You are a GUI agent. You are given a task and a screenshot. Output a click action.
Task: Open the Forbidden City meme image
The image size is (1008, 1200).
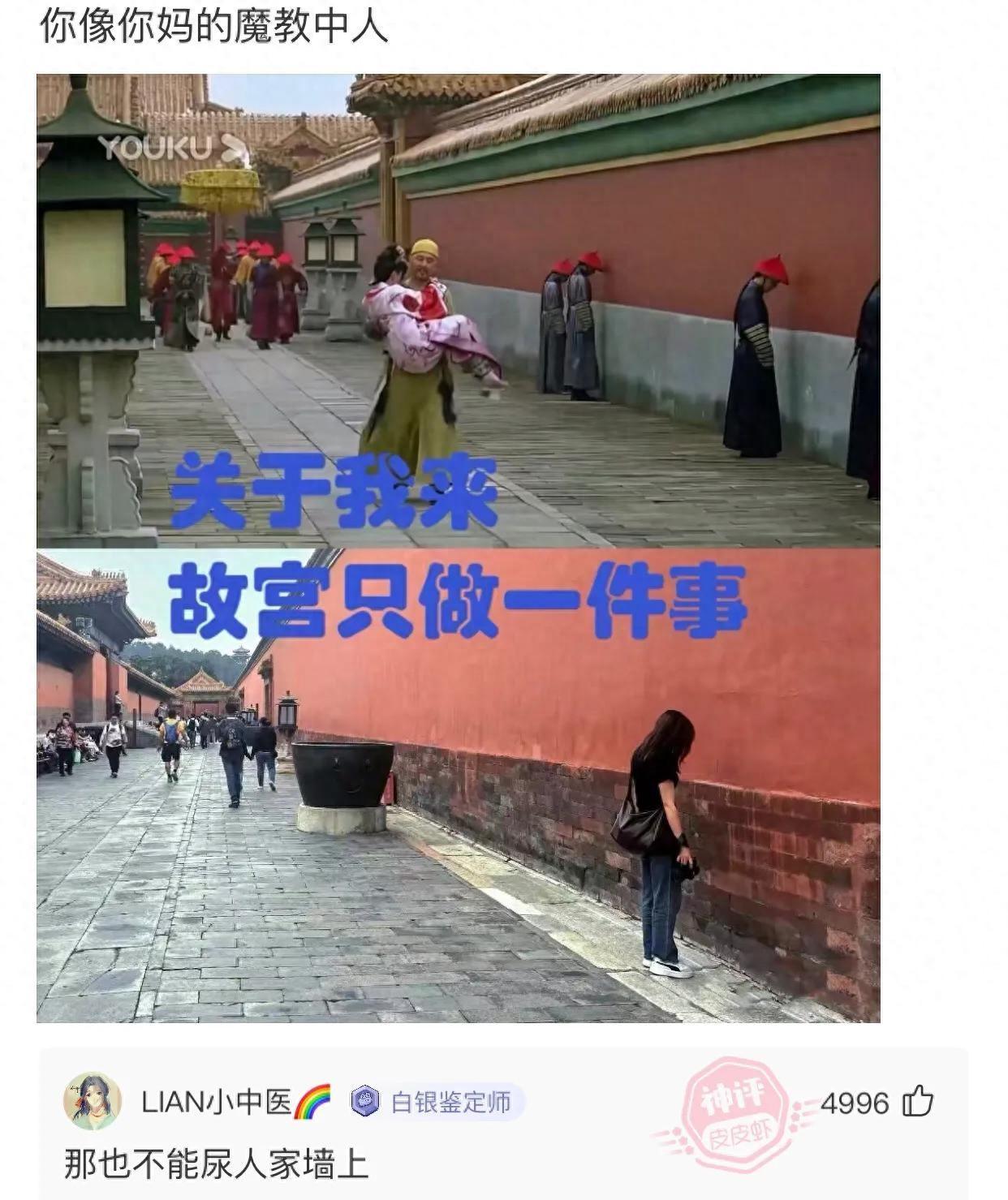pyautogui.click(x=458, y=548)
